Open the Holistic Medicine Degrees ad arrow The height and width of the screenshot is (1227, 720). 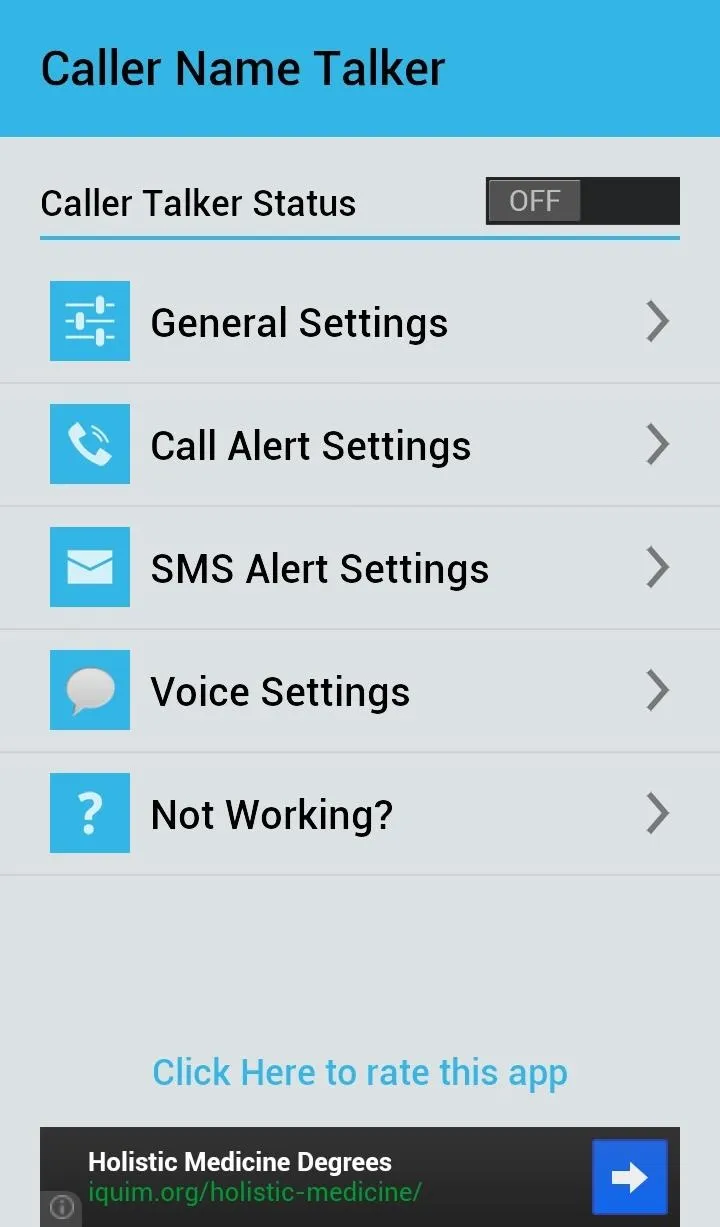(629, 1177)
